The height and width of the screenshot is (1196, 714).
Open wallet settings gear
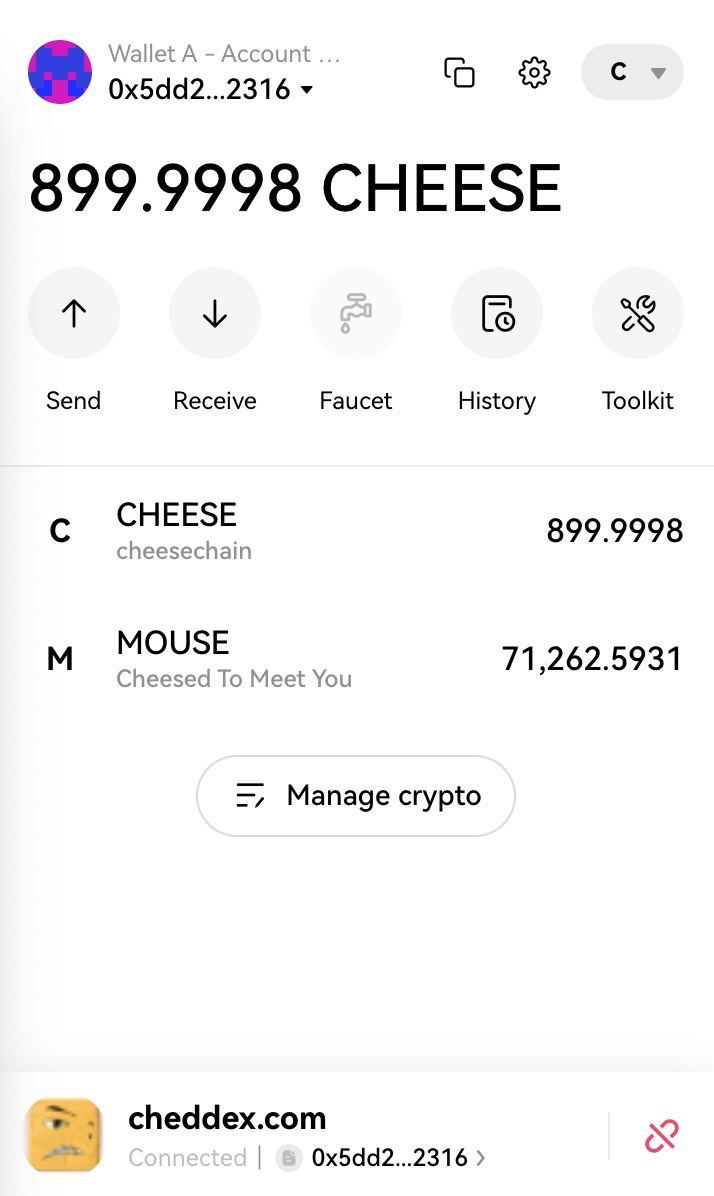(x=534, y=72)
